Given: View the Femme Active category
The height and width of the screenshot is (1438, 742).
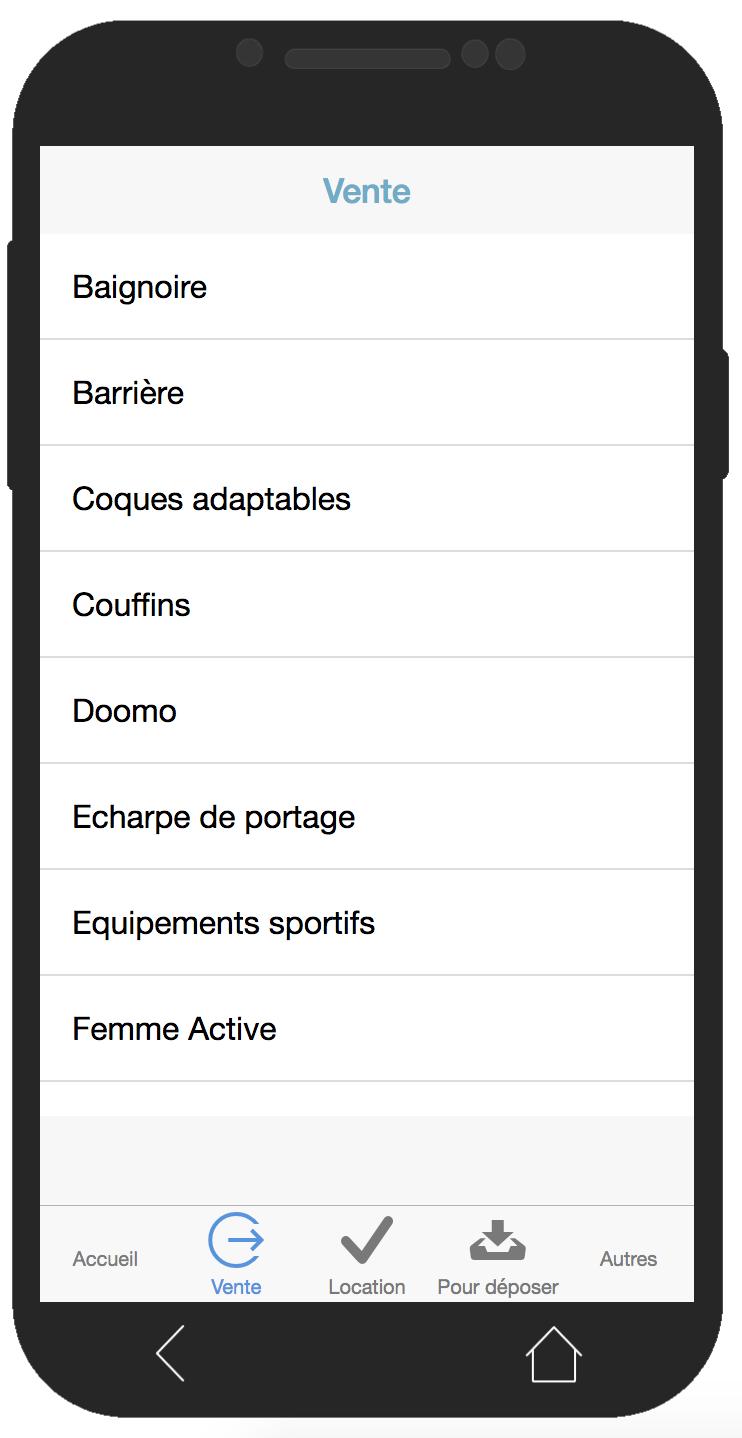Looking at the screenshot, I should tap(366, 1029).
